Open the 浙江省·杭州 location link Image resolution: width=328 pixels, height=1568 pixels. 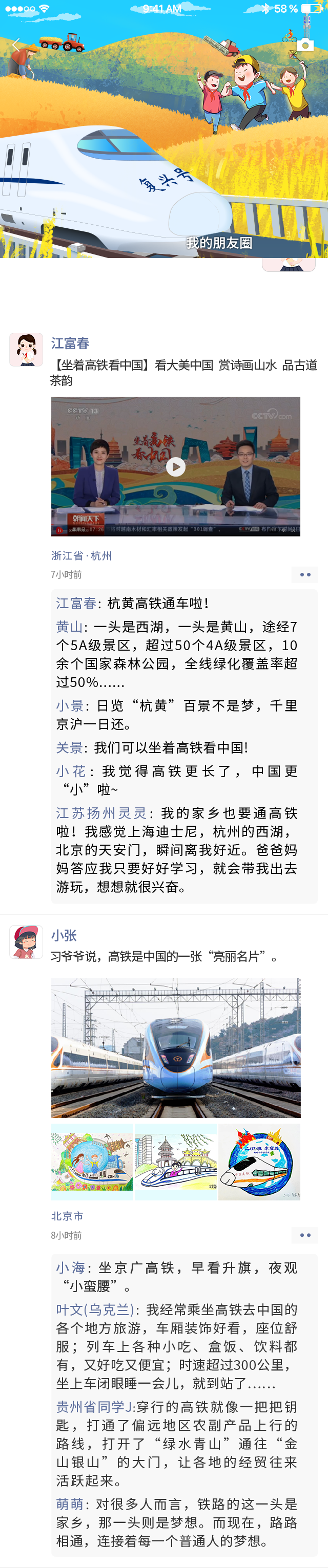[81, 556]
